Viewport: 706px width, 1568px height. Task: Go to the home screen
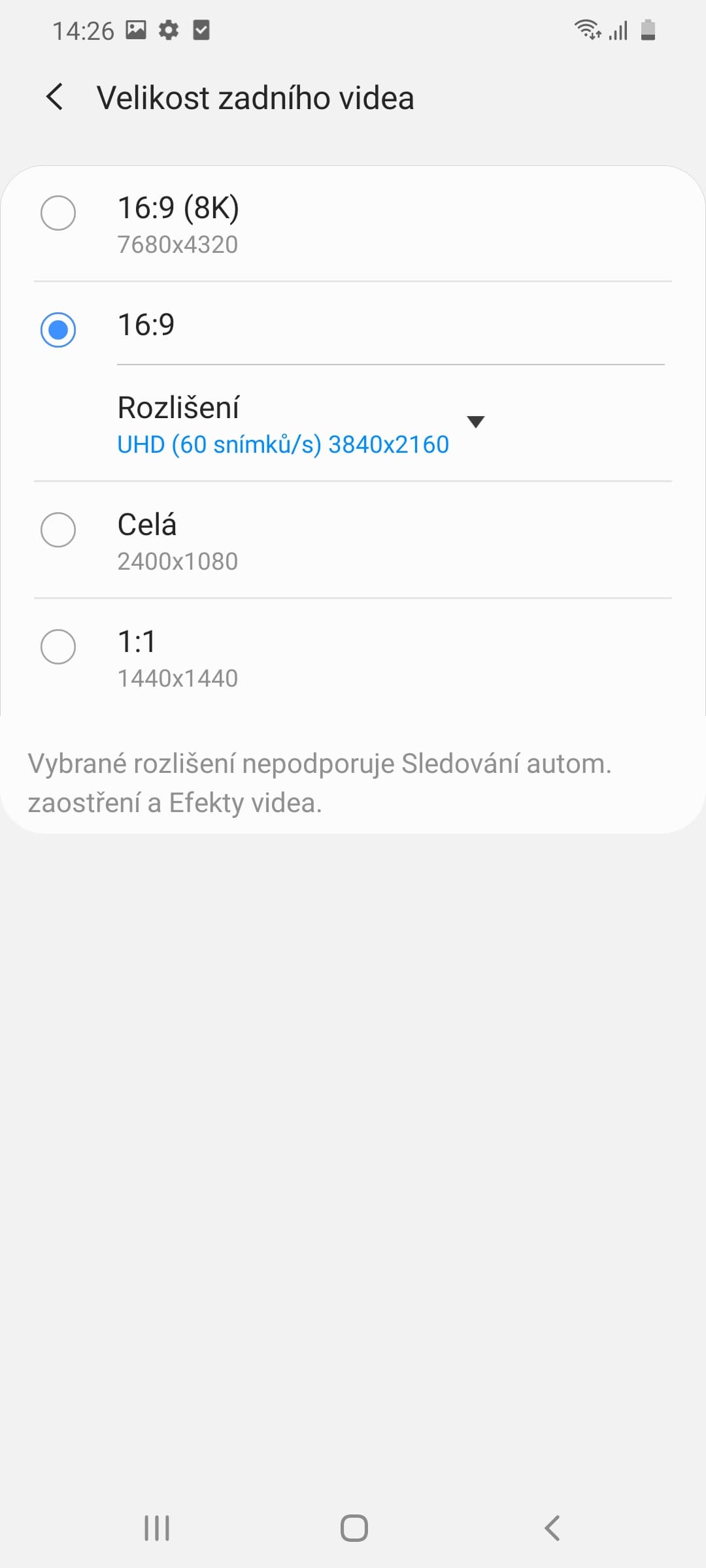pyautogui.click(x=354, y=1528)
